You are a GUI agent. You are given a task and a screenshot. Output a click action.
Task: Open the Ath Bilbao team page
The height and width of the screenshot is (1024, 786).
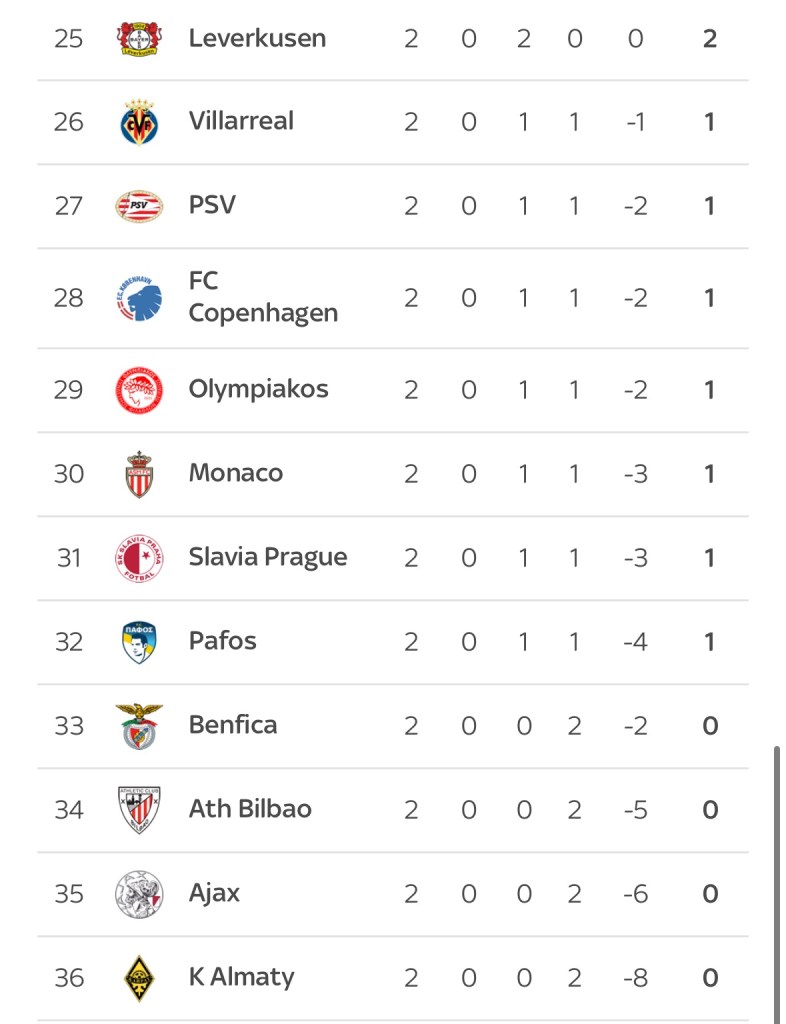point(250,809)
